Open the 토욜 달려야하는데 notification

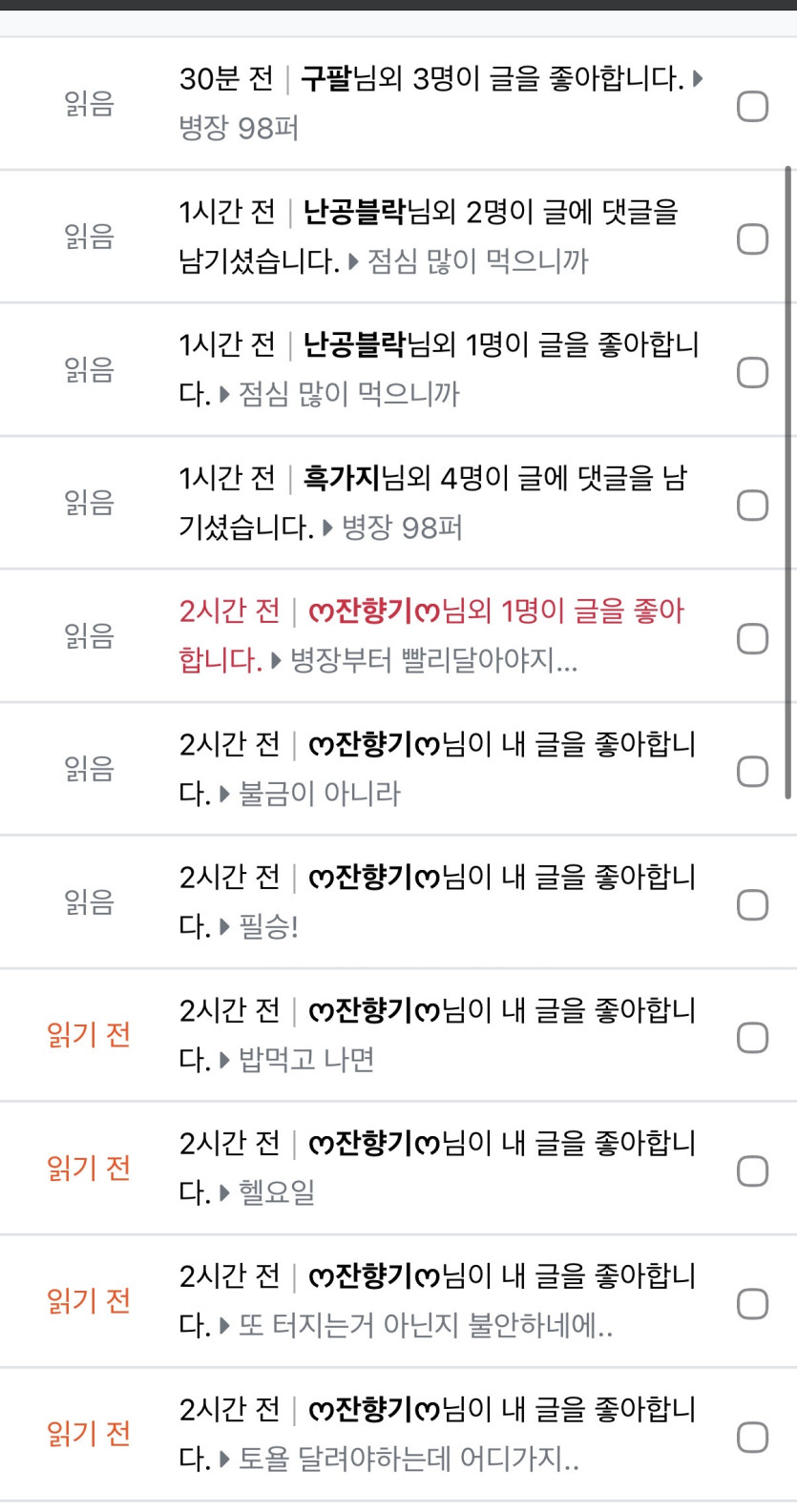[x=437, y=1433]
